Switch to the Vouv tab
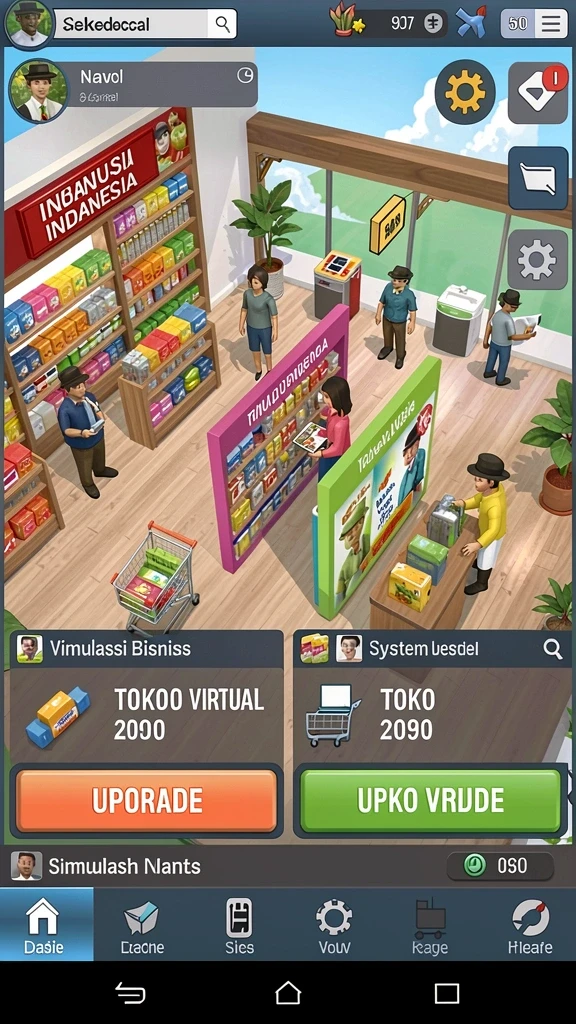 (334, 924)
